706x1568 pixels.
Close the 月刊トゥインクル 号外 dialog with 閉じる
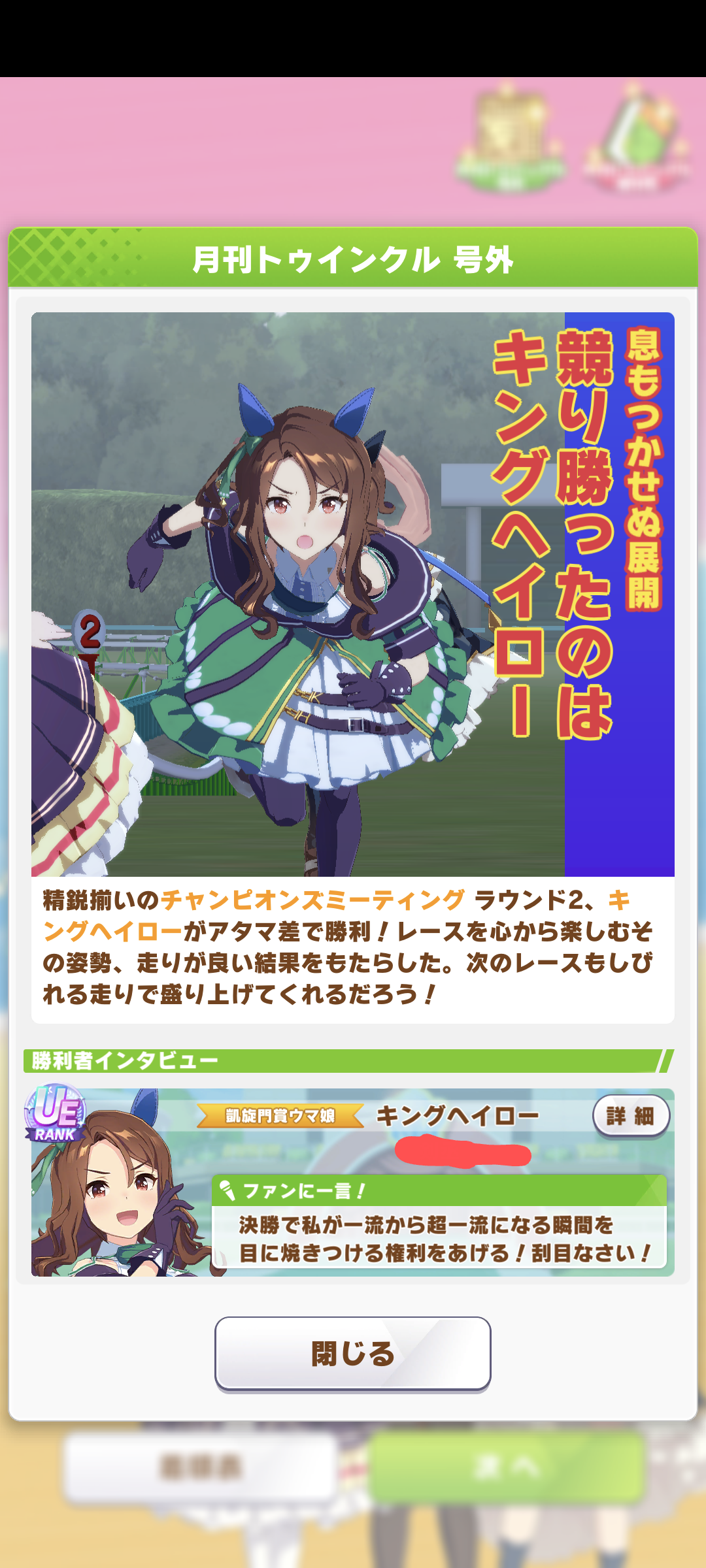[353, 1353]
